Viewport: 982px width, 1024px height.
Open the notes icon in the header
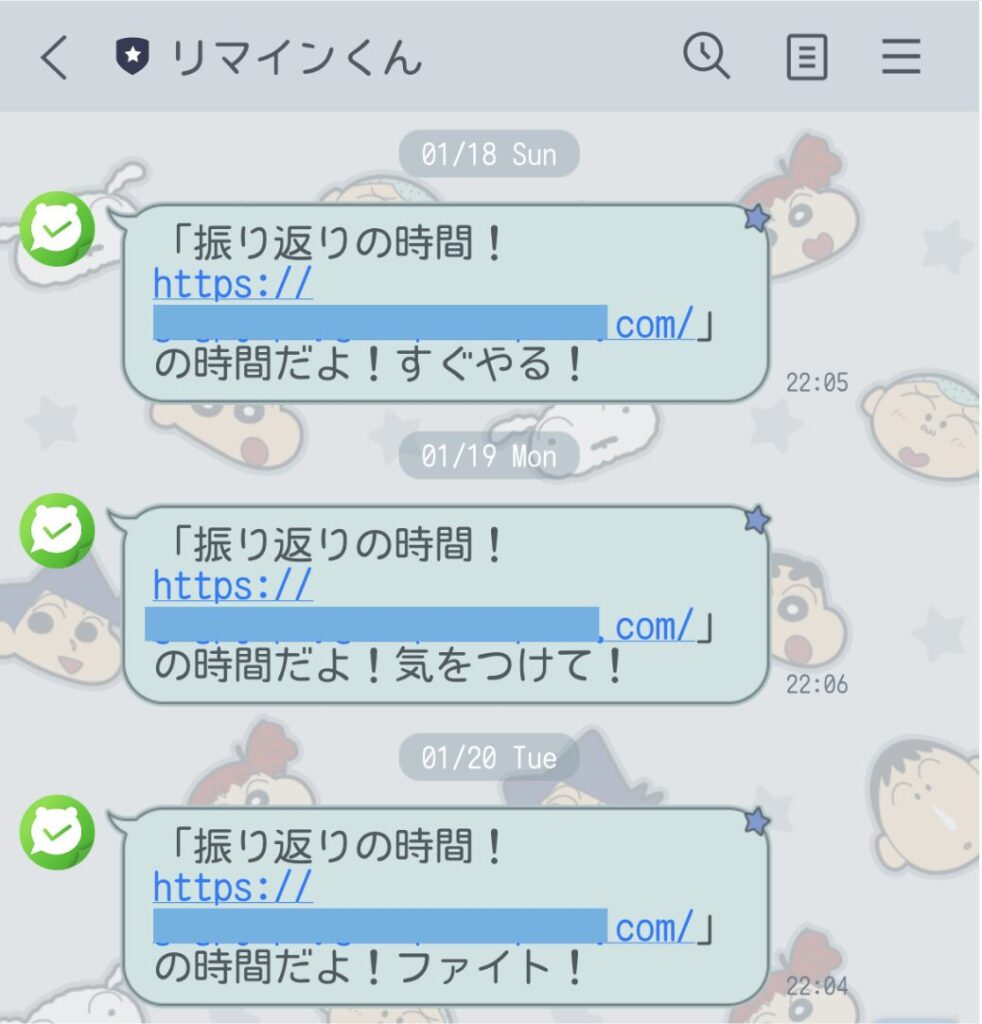[806, 59]
